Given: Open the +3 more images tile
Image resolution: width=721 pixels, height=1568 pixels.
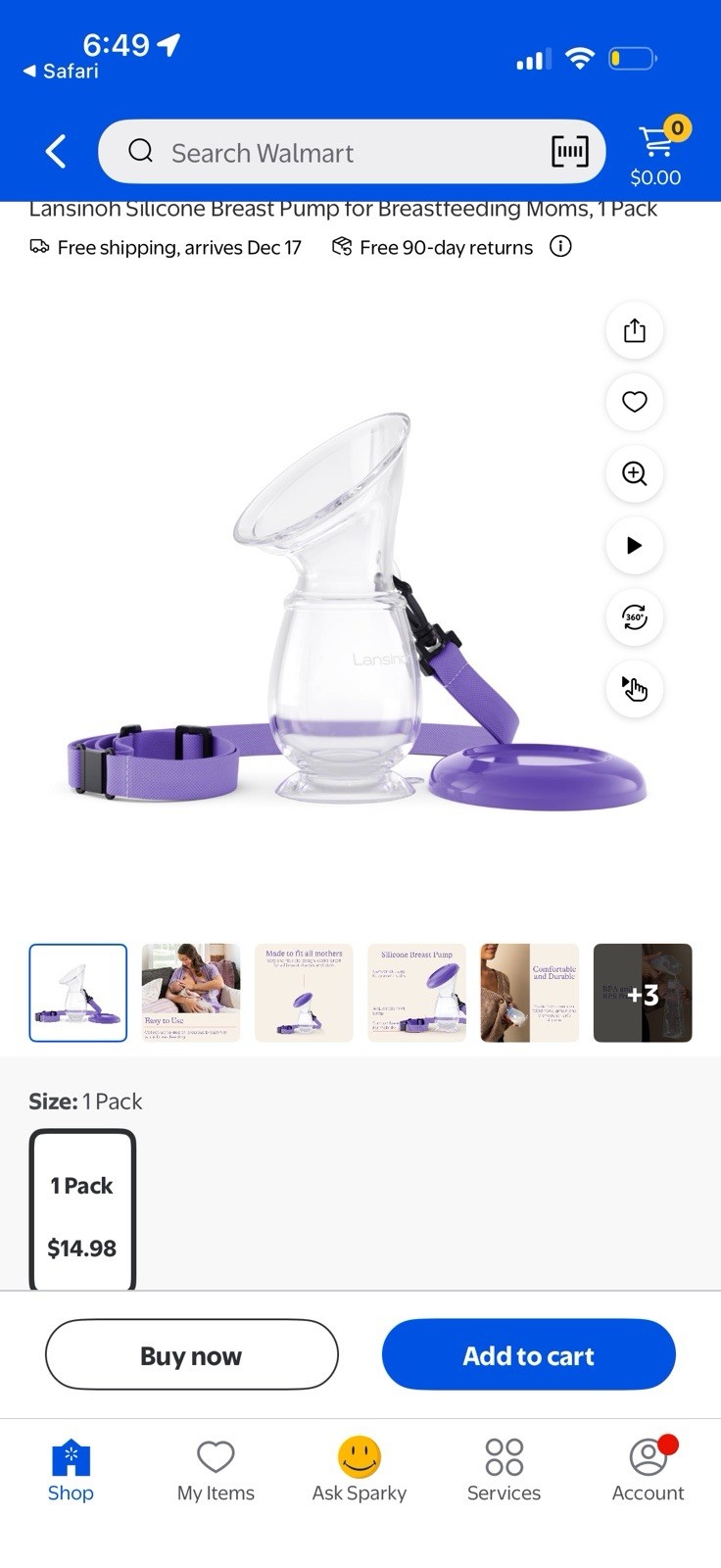Looking at the screenshot, I should coord(643,993).
